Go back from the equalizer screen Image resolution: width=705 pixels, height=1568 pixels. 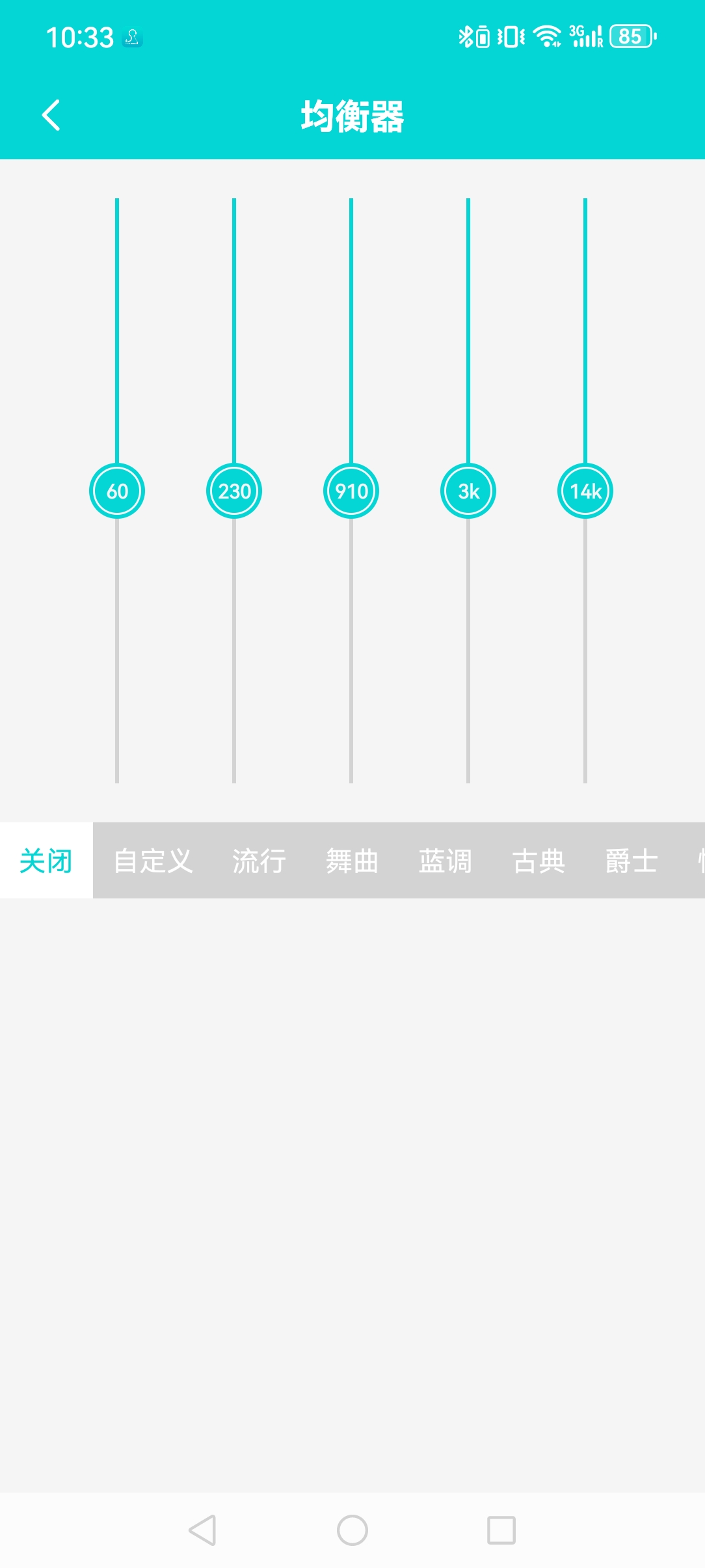coord(51,116)
